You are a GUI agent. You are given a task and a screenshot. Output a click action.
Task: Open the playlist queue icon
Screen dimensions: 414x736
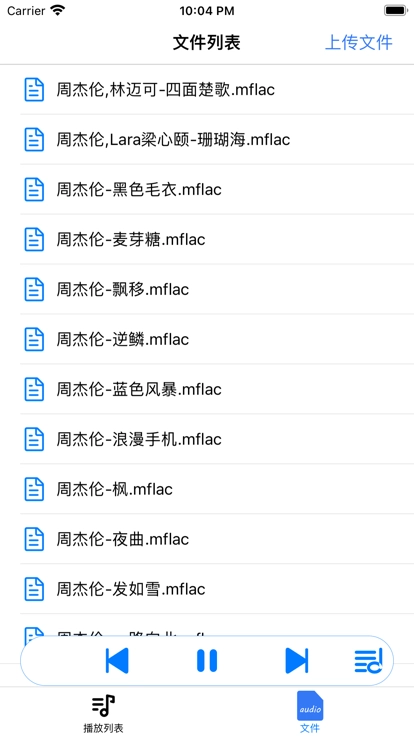click(368, 660)
